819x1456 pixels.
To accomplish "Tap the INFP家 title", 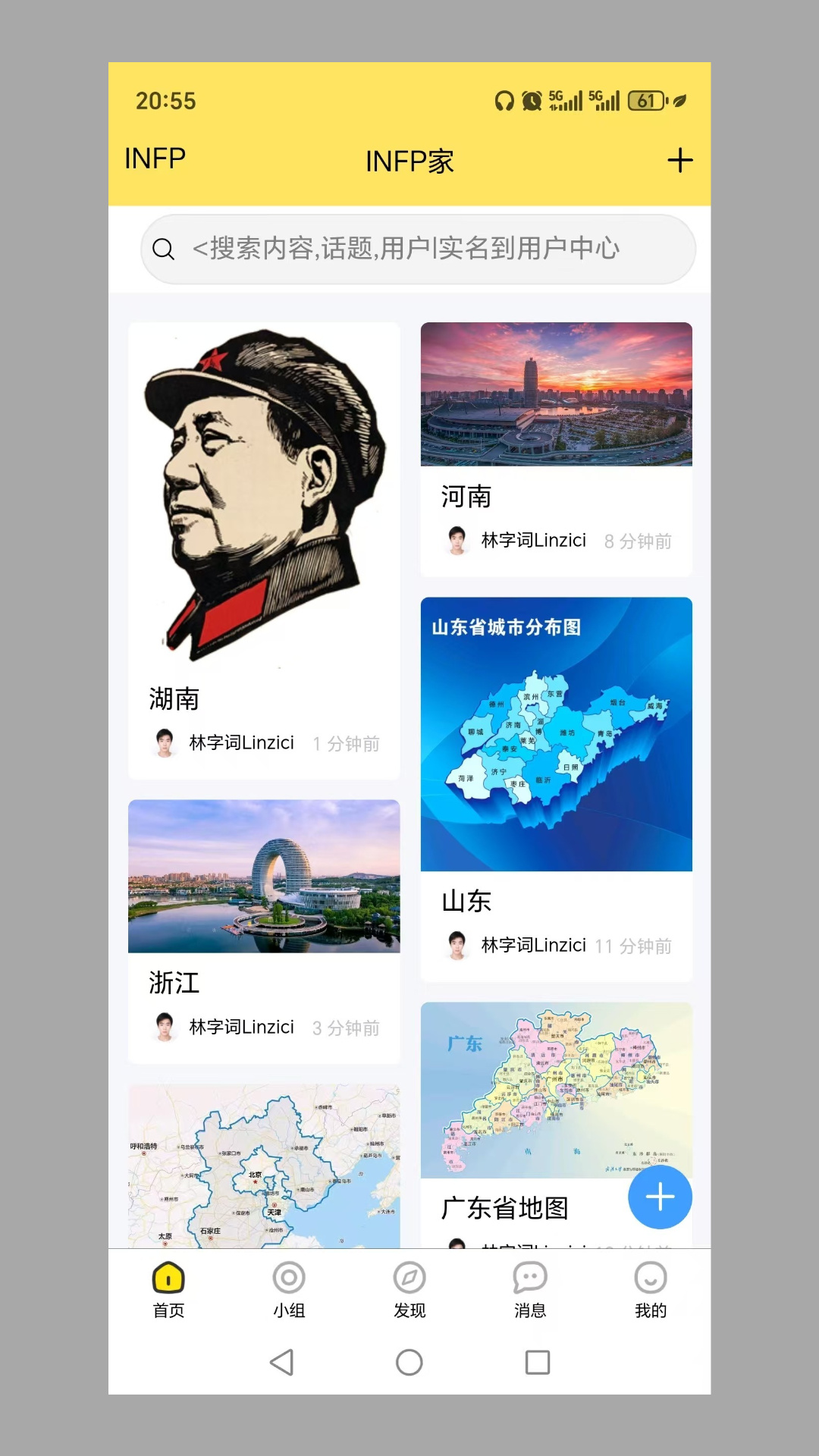I will point(409,161).
